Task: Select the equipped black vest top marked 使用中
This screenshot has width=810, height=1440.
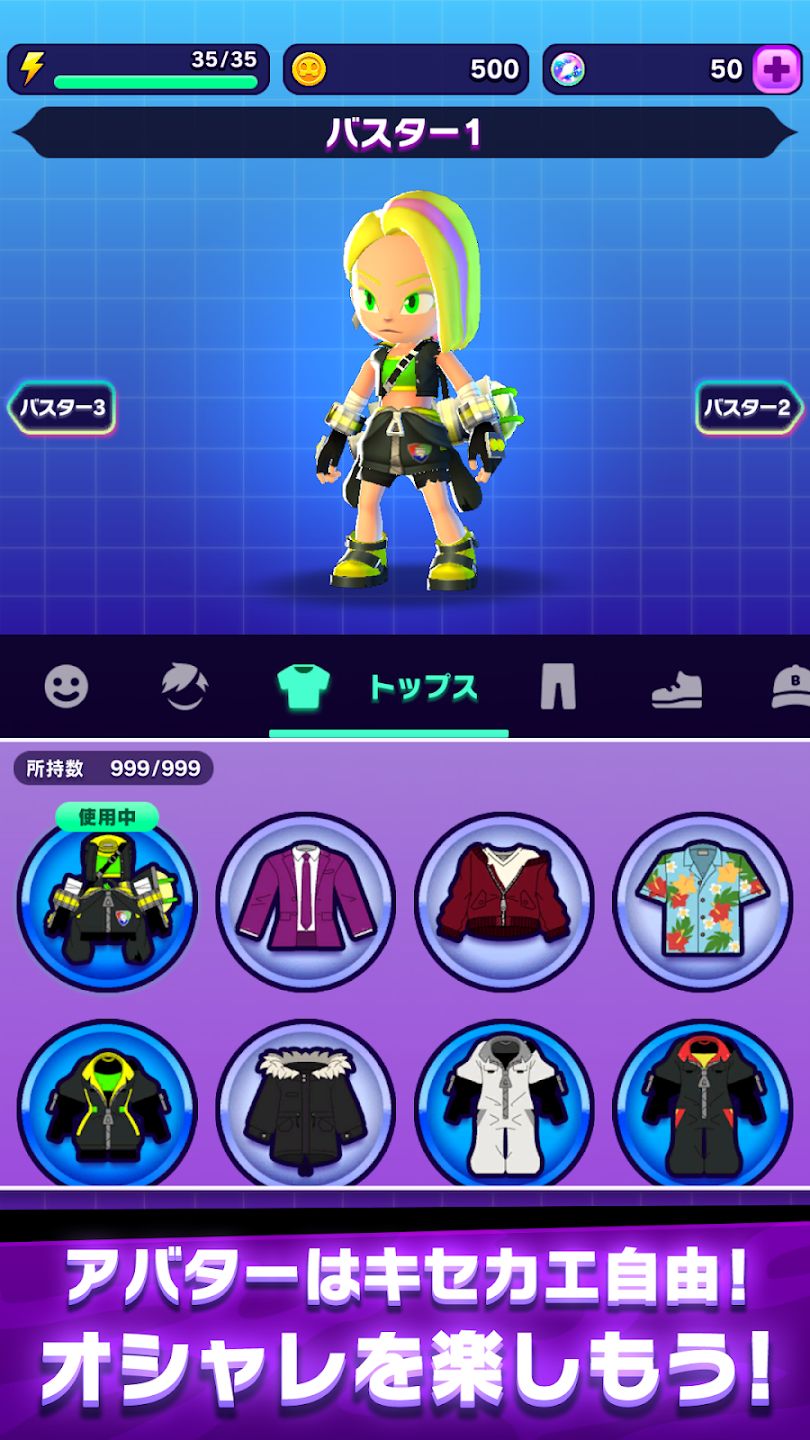Action: [x=107, y=903]
